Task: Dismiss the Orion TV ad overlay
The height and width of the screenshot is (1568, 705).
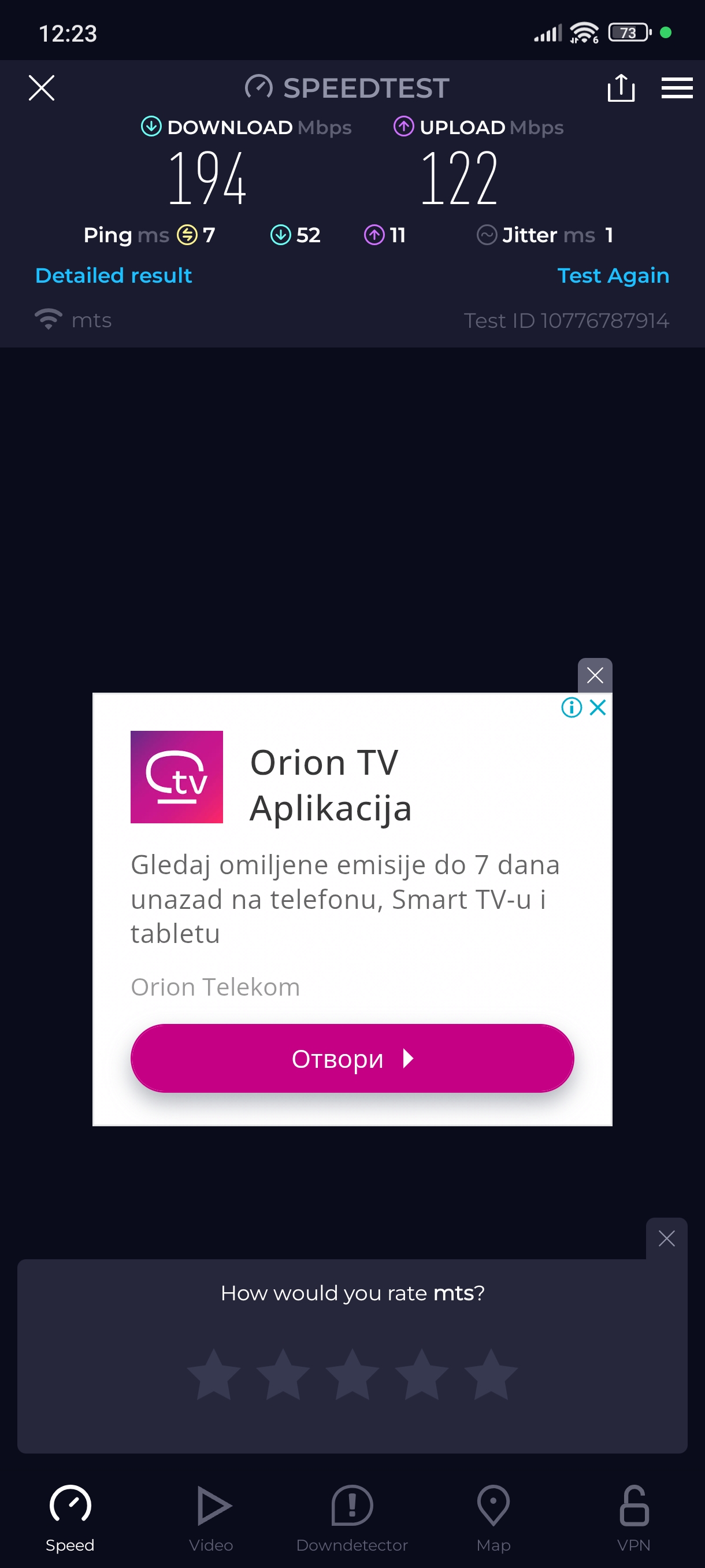Action: (594, 675)
